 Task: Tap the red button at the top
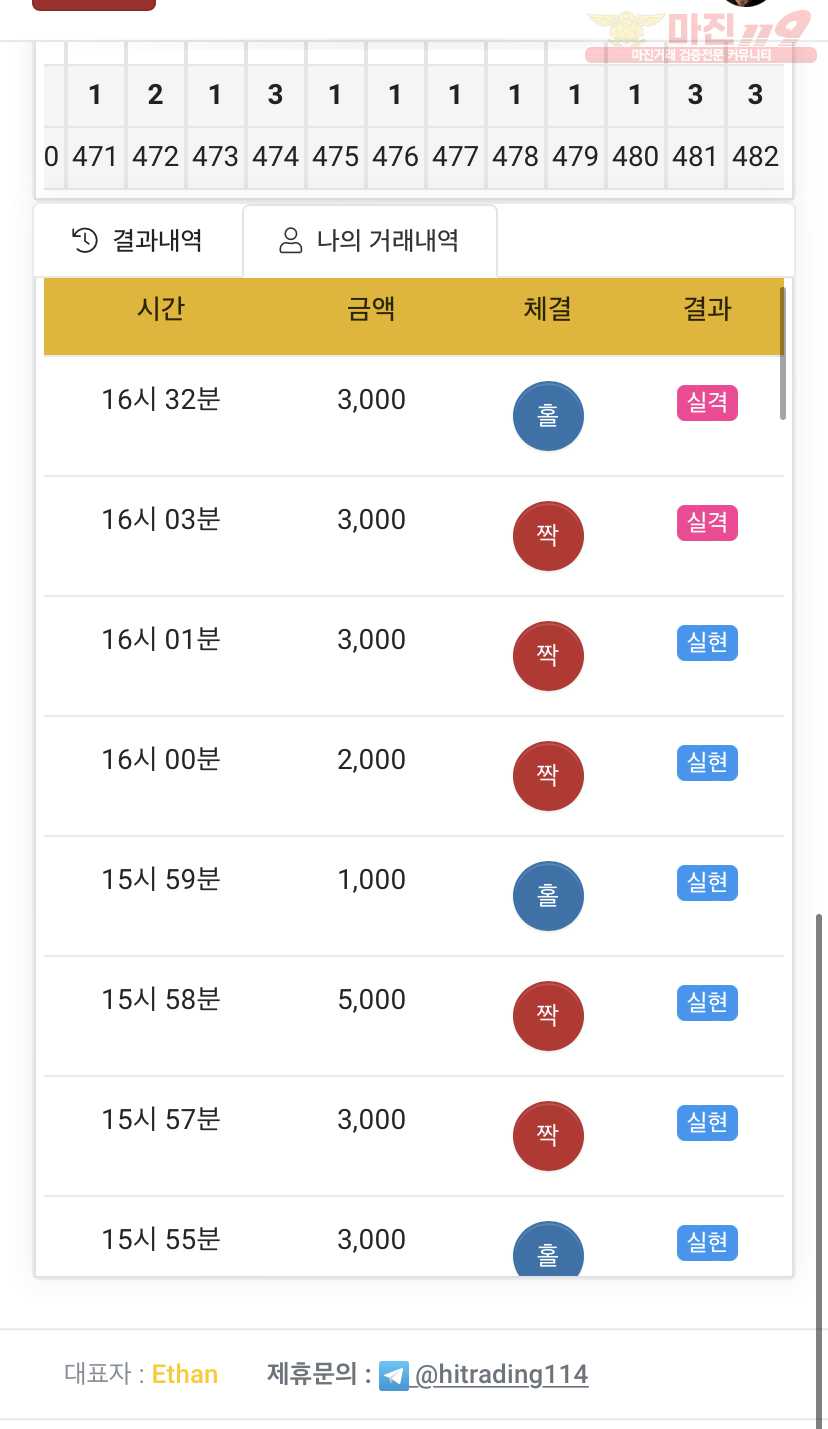pyautogui.click(x=94, y=4)
